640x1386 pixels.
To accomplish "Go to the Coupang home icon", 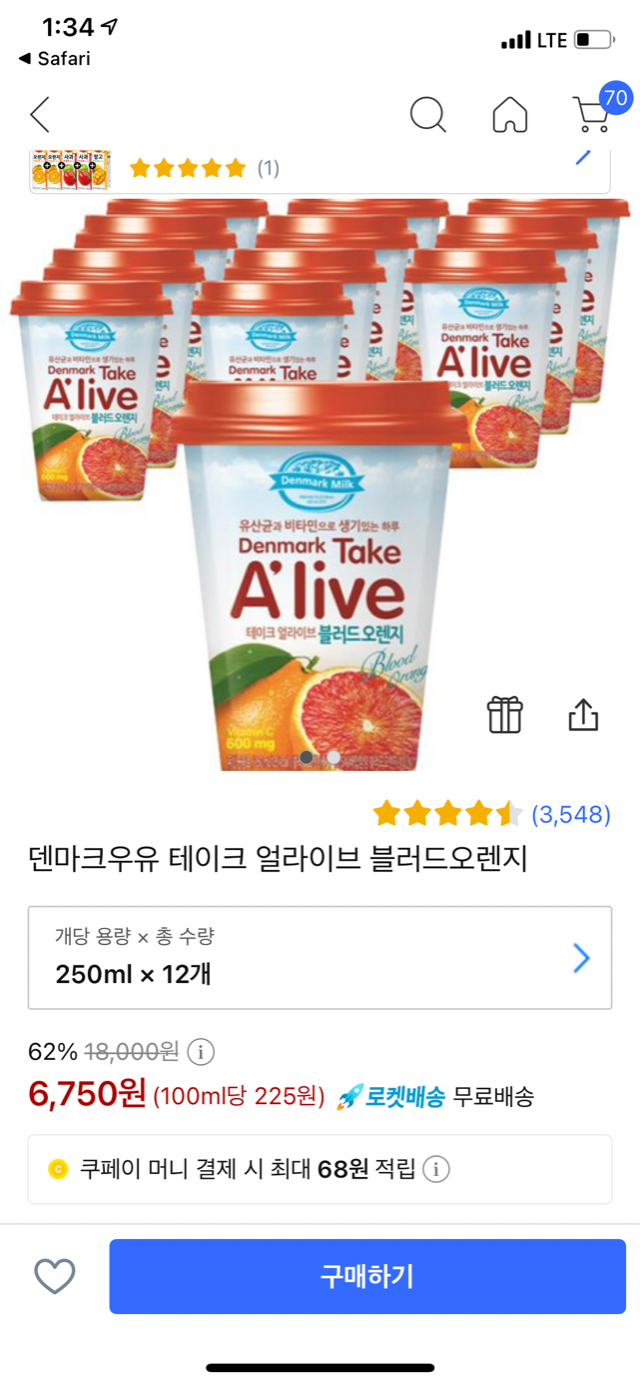I will tap(510, 115).
